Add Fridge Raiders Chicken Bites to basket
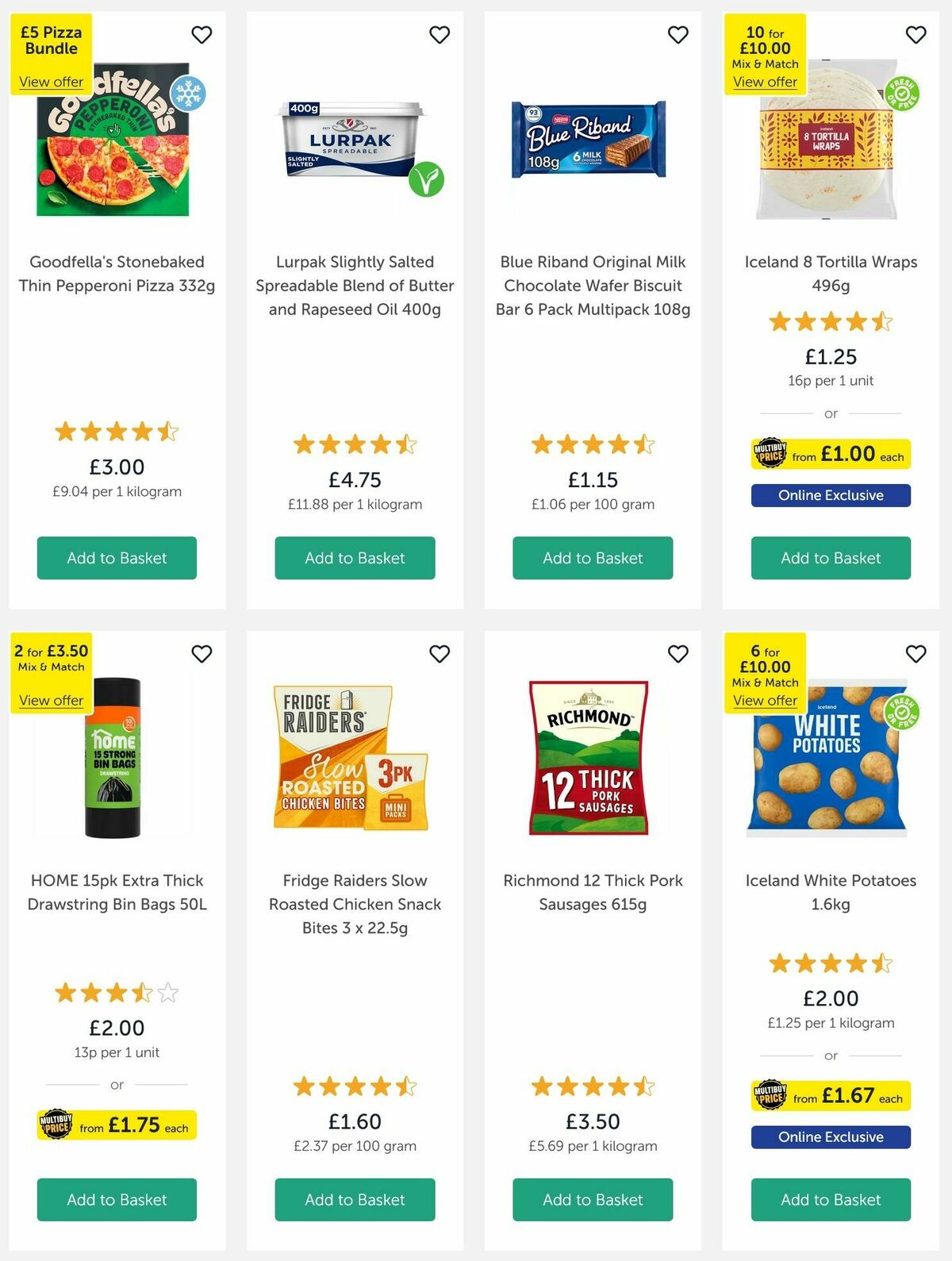 tap(355, 1199)
